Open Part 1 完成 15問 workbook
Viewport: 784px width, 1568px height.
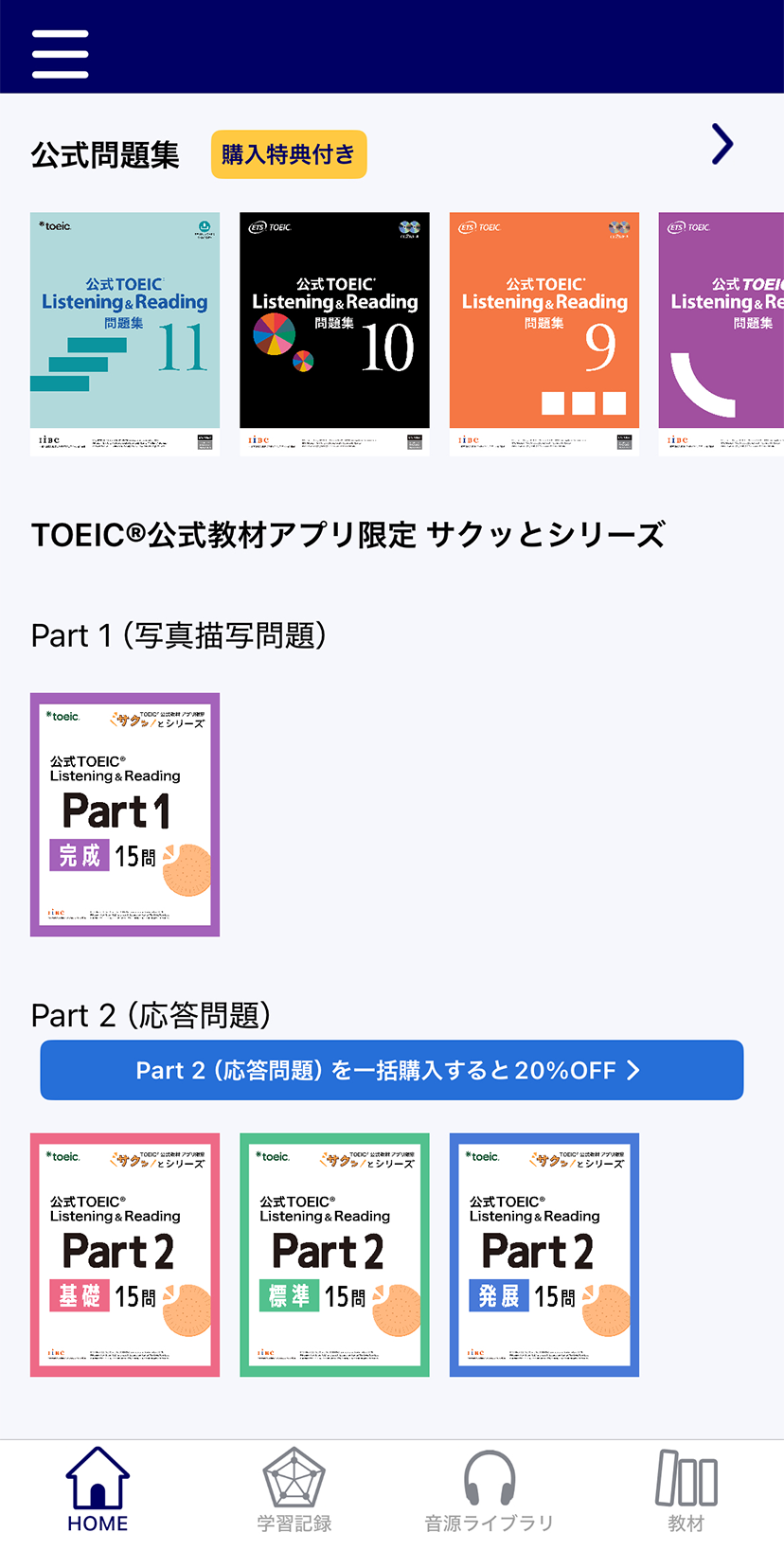[x=125, y=814]
